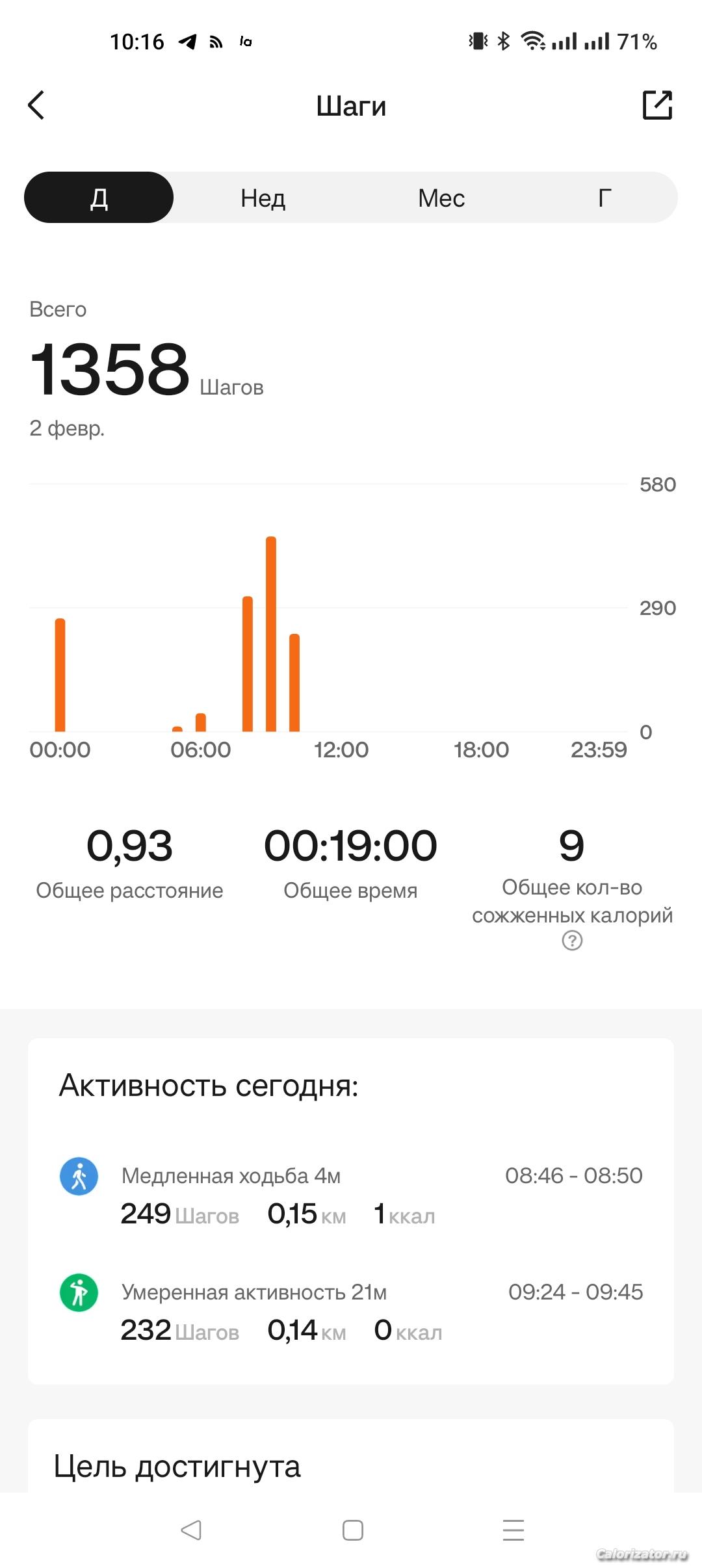Share the steps report via export icon
The width and height of the screenshot is (702, 1568).
656,105
